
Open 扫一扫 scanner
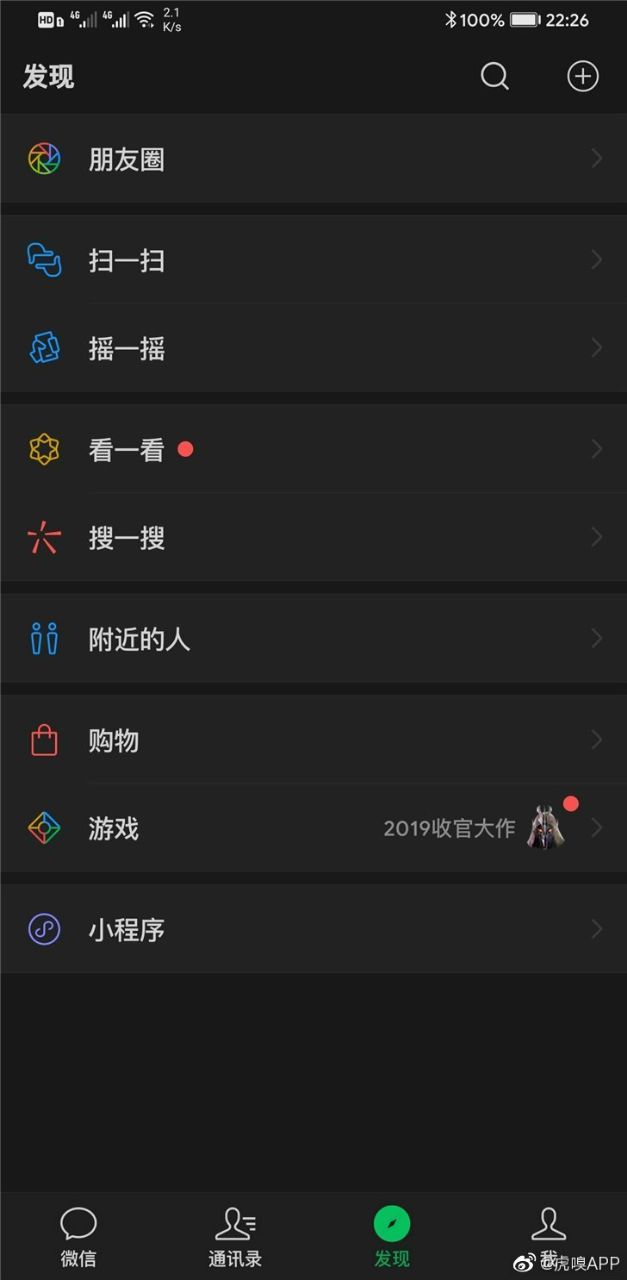coord(313,260)
